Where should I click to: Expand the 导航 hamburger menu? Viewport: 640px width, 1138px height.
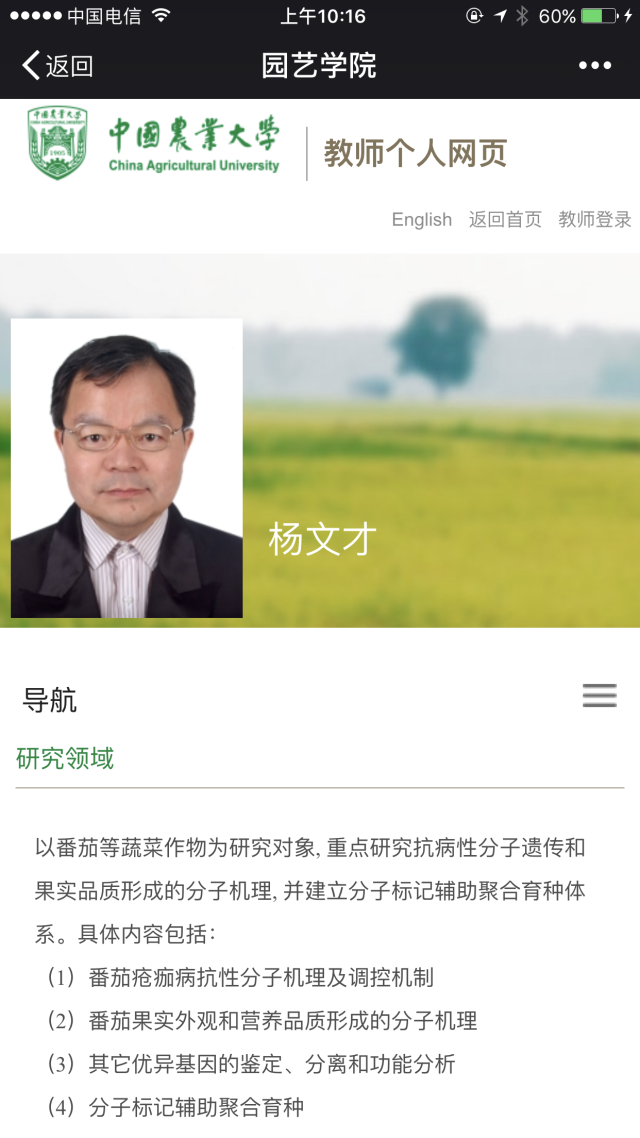coord(599,696)
